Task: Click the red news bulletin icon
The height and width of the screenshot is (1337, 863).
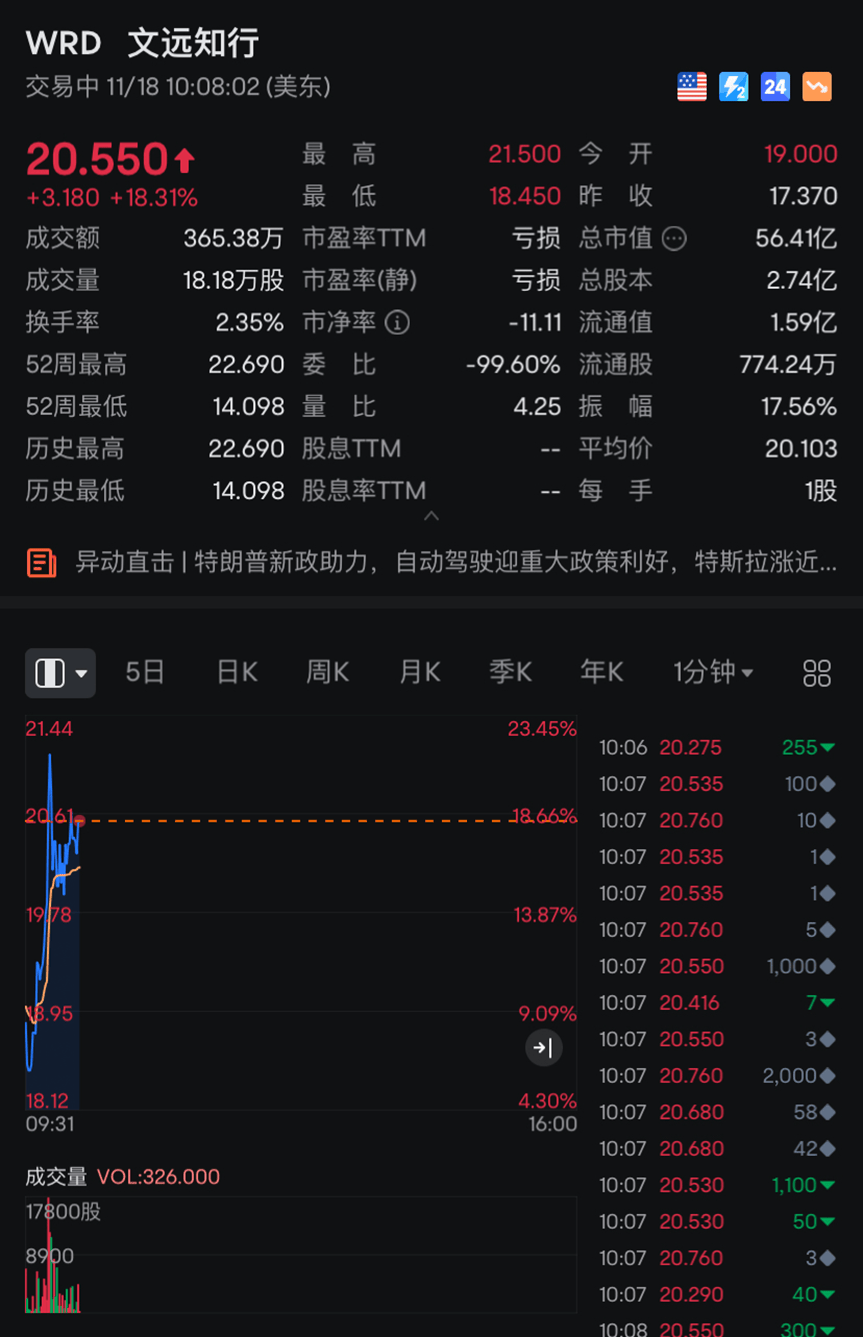Action: pyautogui.click(x=41, y=563)
